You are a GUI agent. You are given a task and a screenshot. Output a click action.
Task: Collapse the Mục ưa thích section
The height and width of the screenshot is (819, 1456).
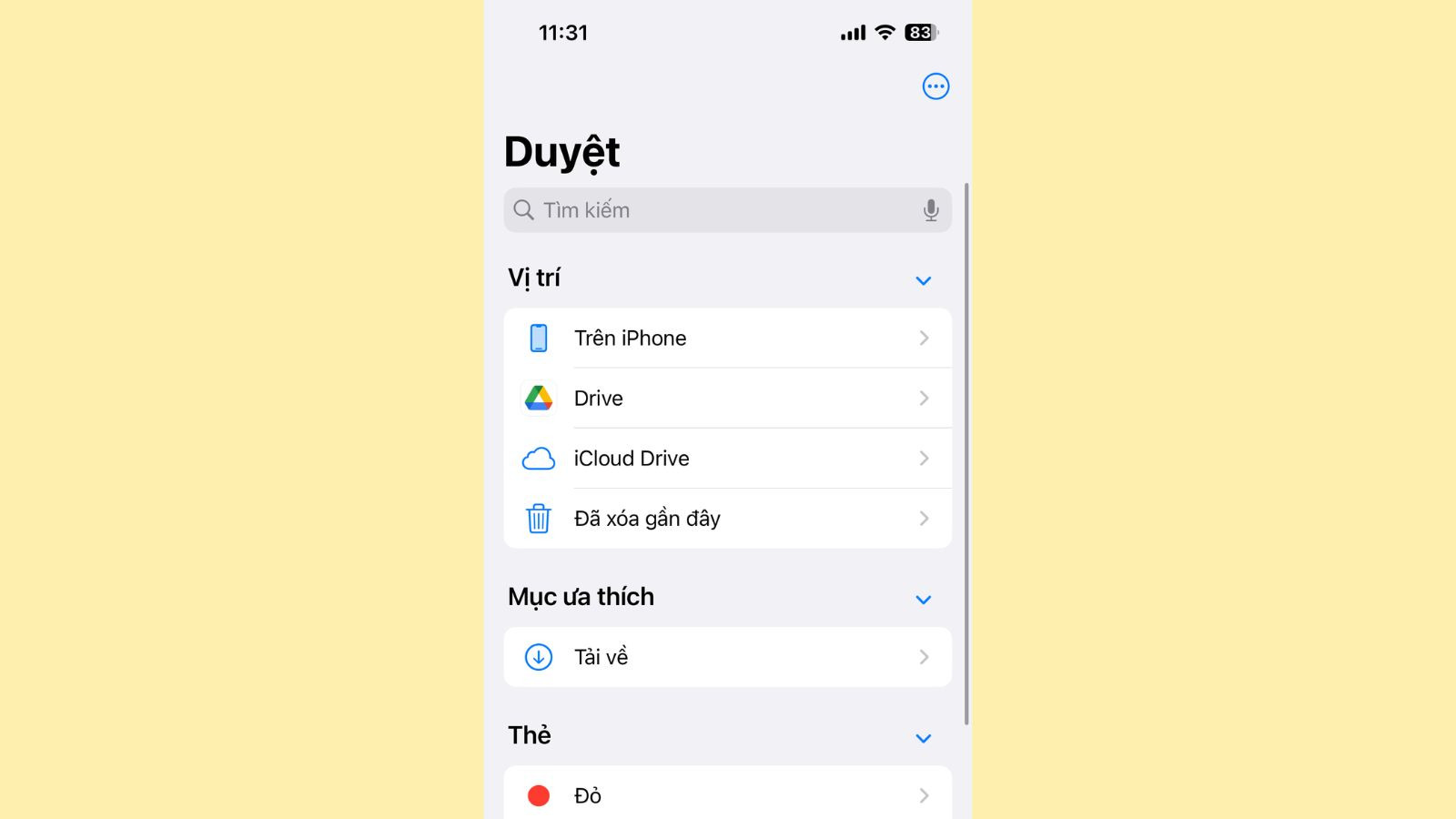[923, 600]
